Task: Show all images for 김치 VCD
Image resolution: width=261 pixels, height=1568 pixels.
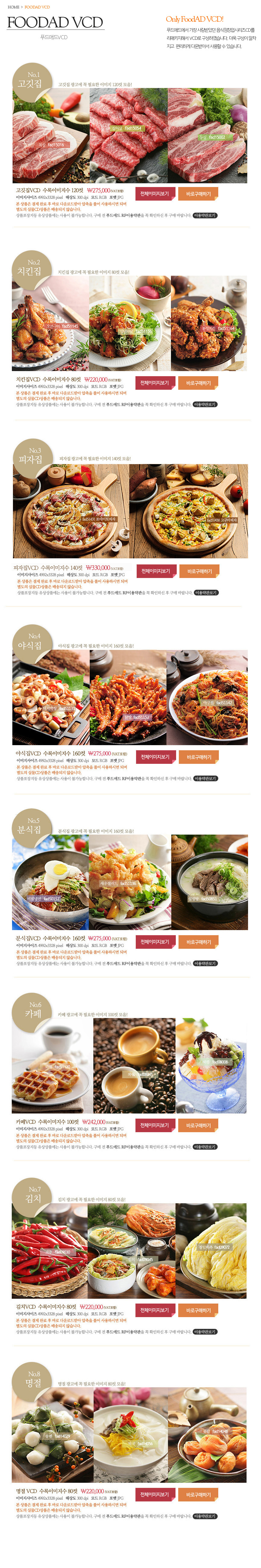Action: [154, 1310]
